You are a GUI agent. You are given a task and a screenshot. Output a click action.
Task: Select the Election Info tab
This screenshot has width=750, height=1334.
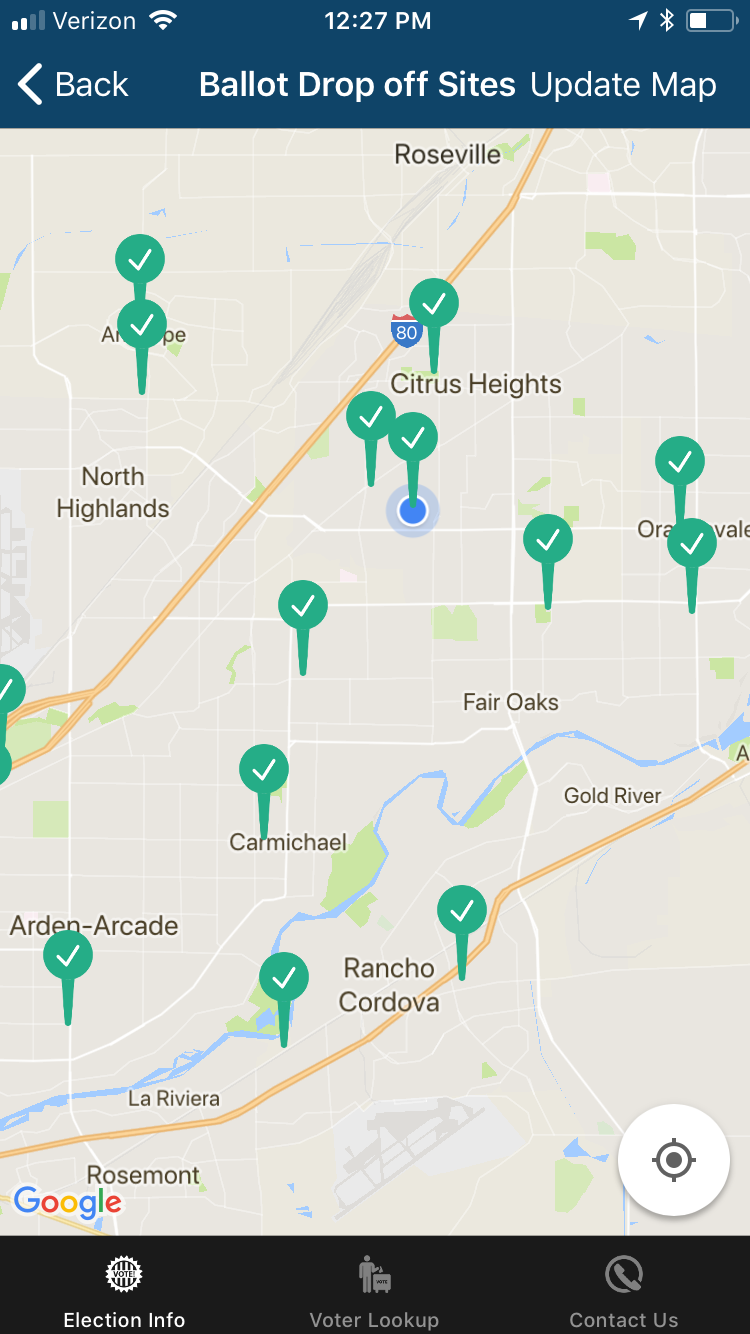click(124, 1290)
